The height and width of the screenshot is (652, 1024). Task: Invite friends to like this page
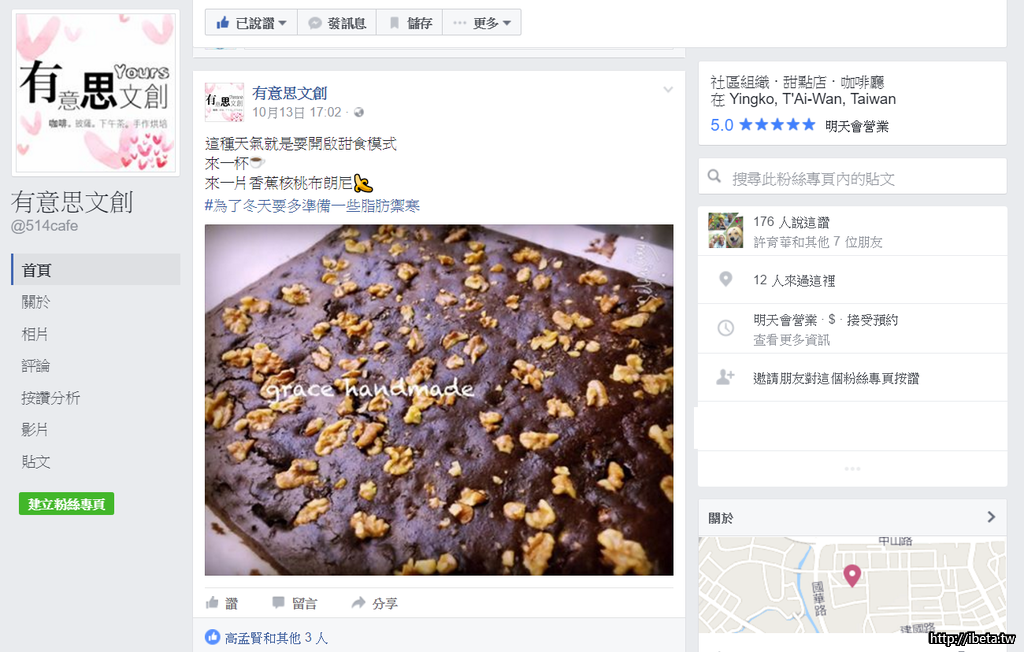coord(836,378)
